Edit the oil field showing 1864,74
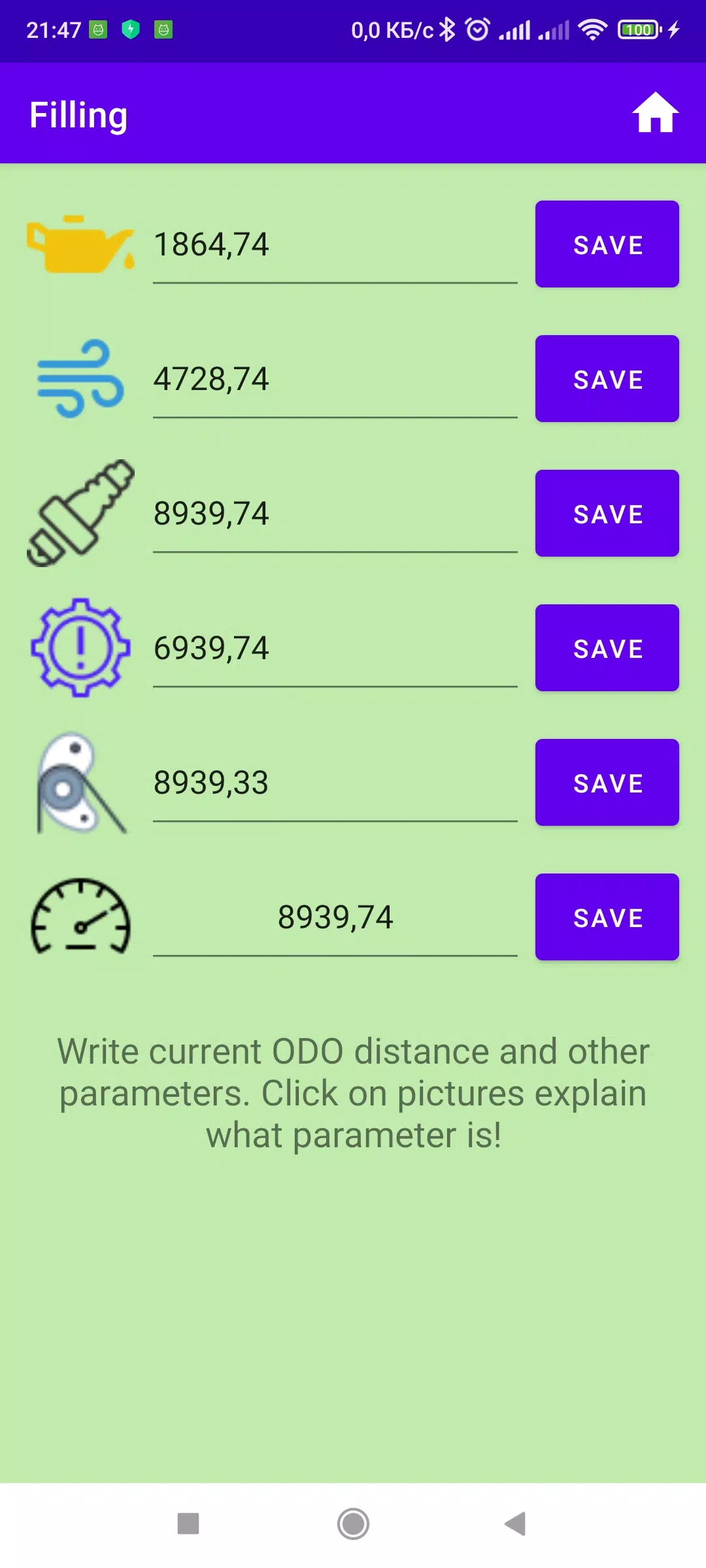Screen dimensions: 706x1568 (335, 246)
